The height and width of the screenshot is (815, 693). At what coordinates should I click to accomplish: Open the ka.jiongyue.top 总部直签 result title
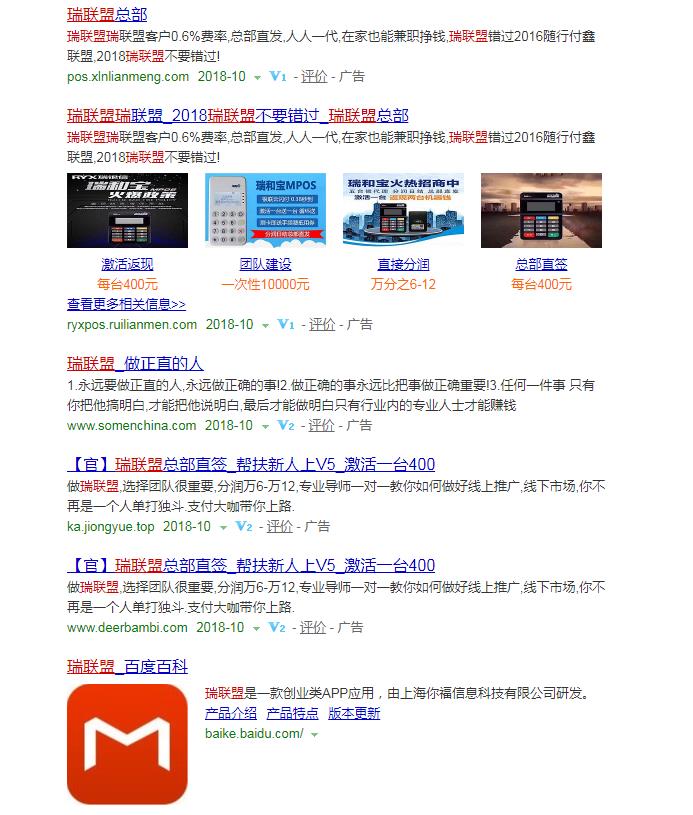[251, 464]
